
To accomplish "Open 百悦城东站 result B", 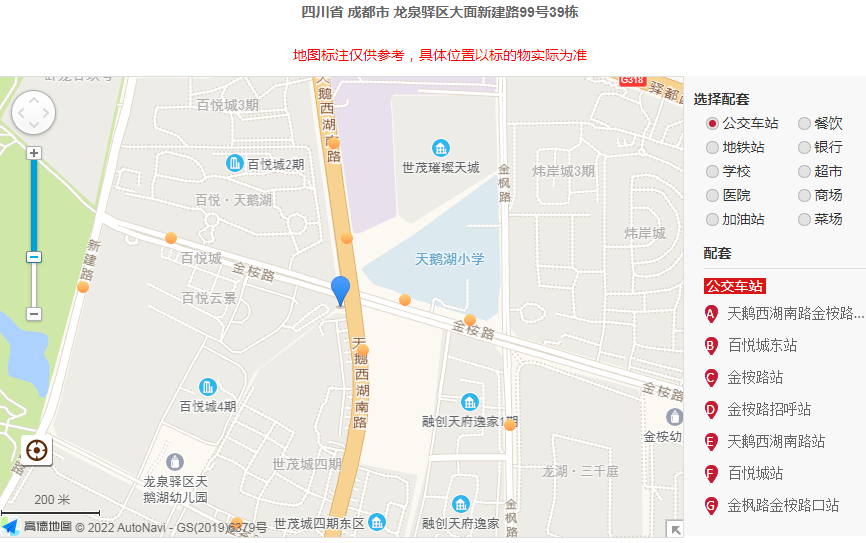I will [x=762, y=346].
